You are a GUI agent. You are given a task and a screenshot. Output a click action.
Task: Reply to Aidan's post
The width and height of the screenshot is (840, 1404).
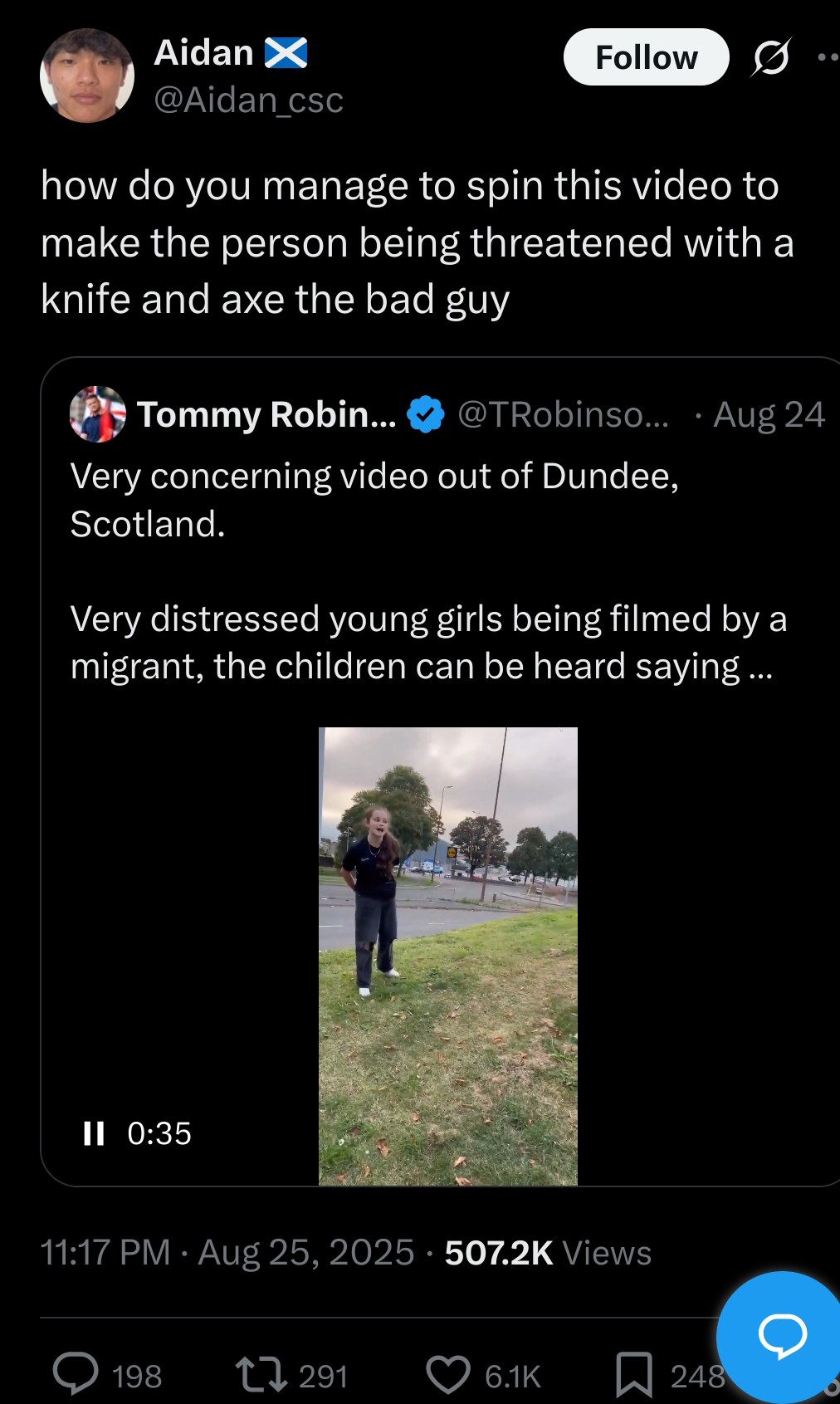tap(76, 1374)
